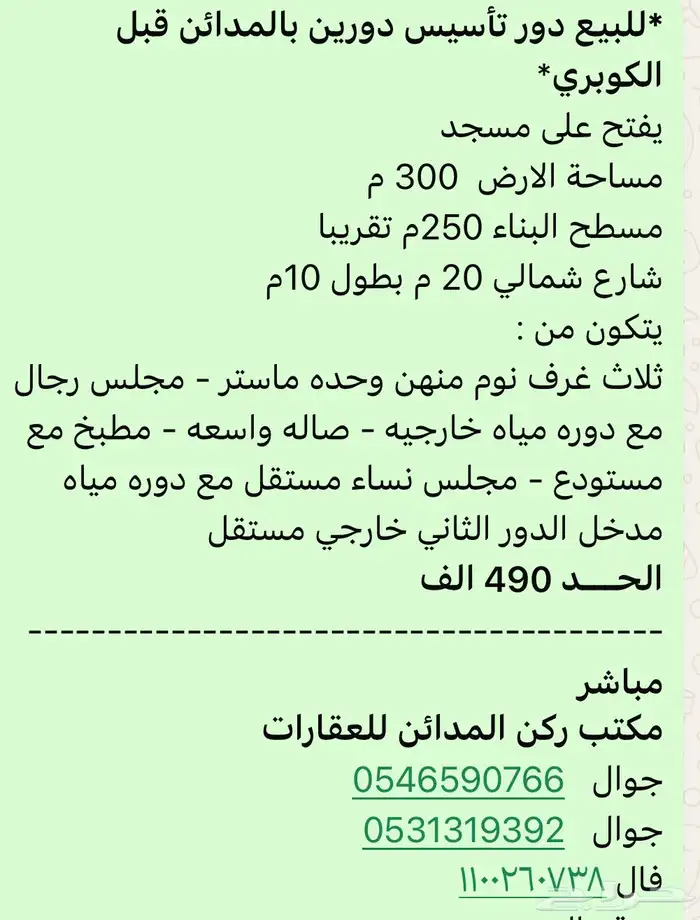Dial the mobile number 0531319392
Screen dimensions: 700x920
(x=463, y=831)
